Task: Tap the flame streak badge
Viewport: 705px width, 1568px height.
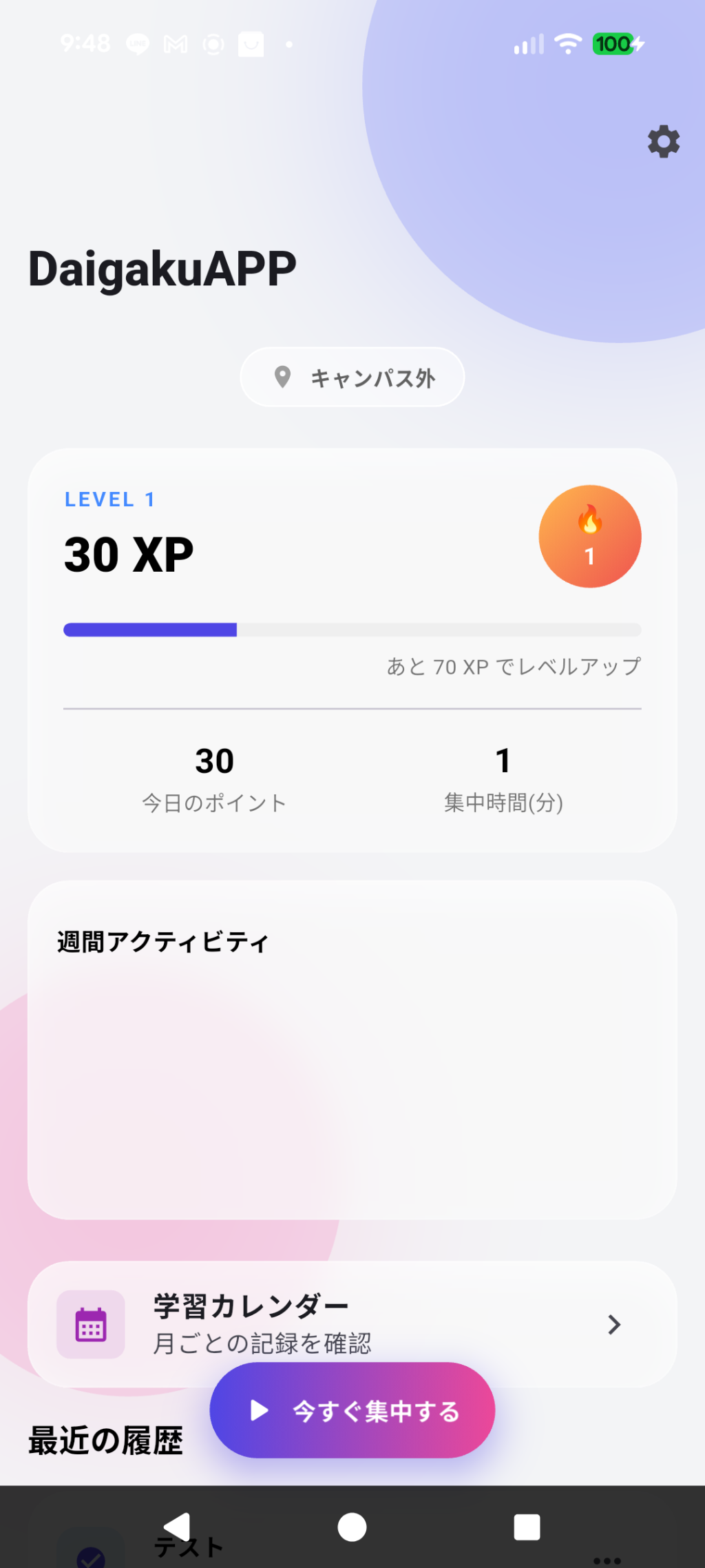Action: (x=589, y=536)
